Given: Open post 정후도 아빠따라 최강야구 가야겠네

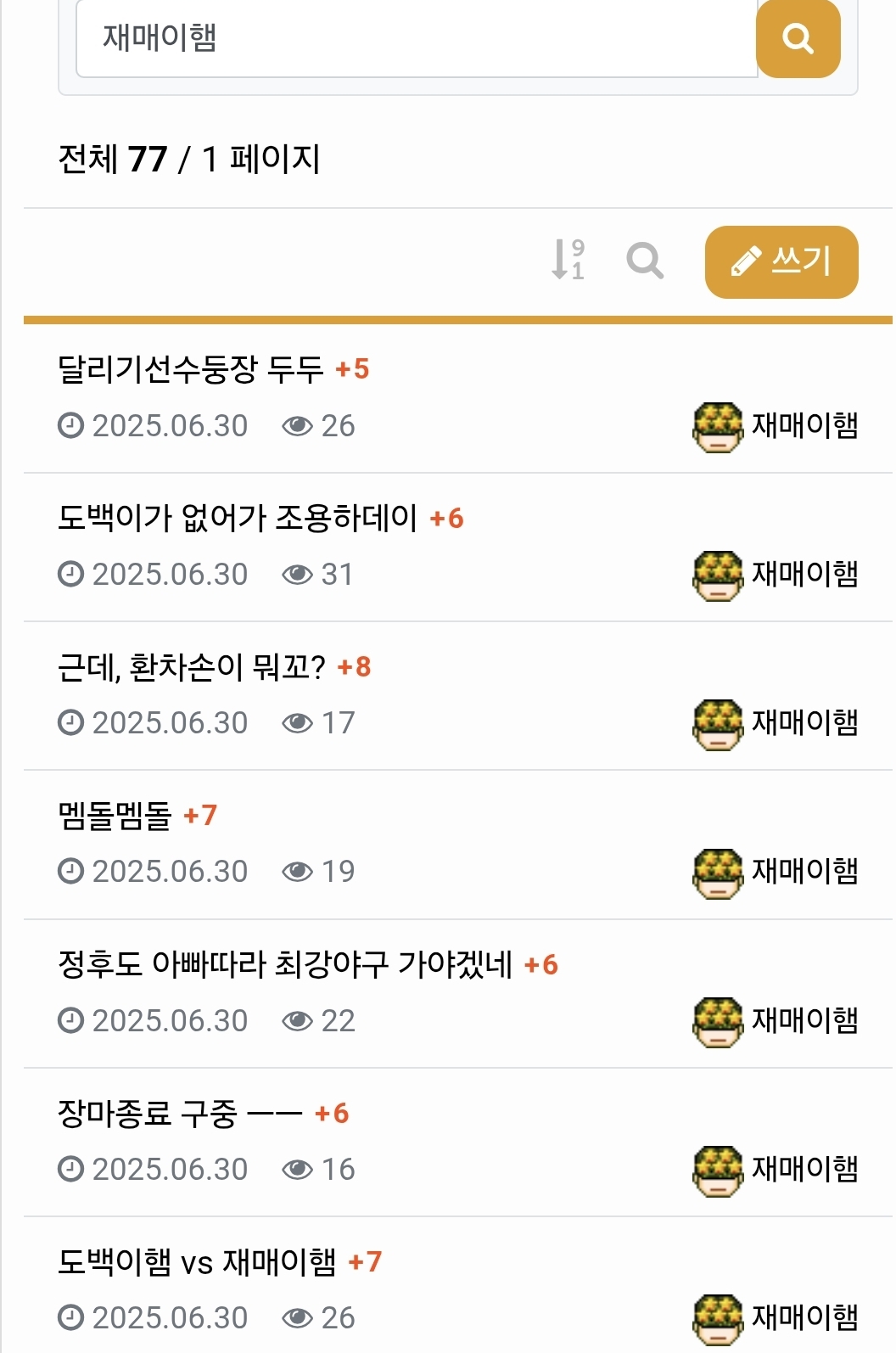Looking at the screenshot, I should tap(285, 964).
